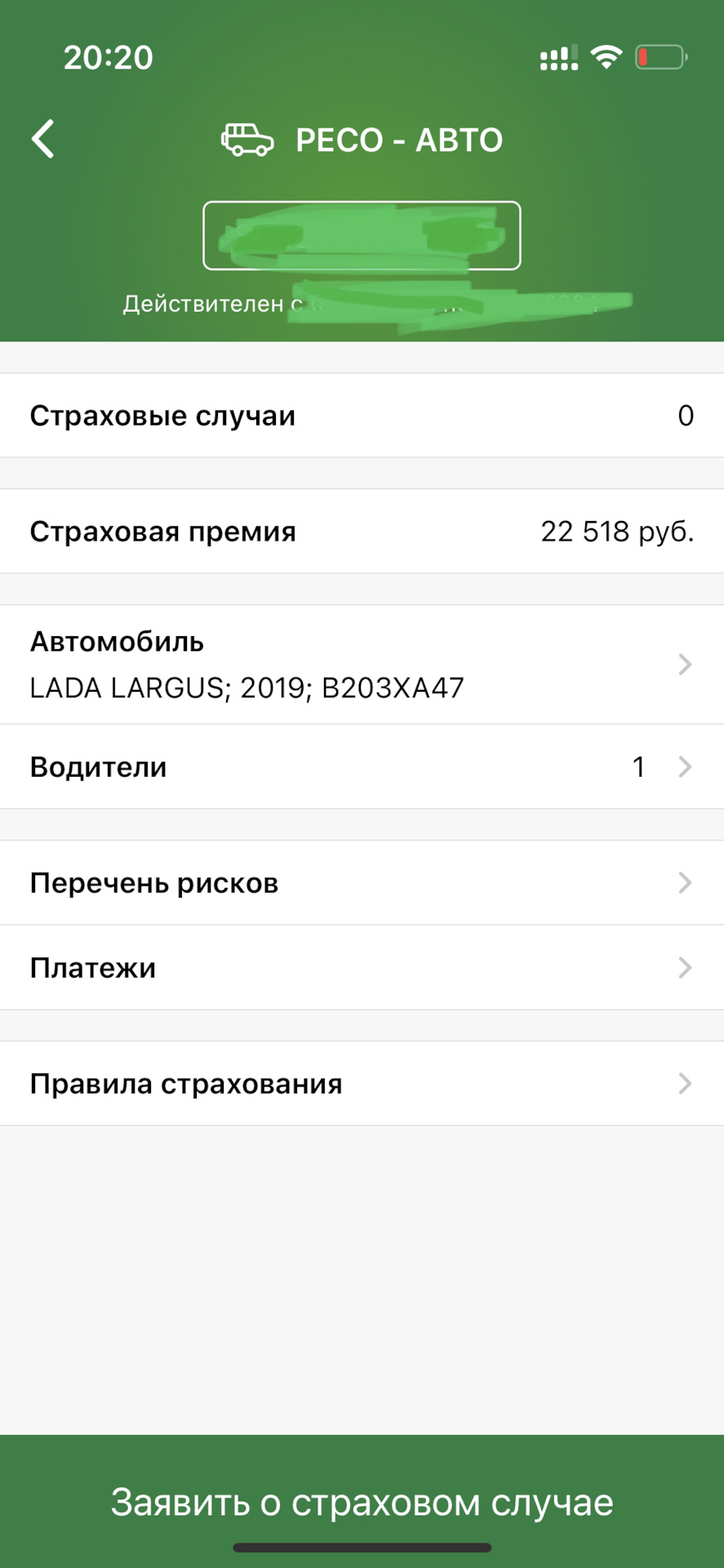Tap Заявить о страховом случае button
724x1568 pixels.
tap(362, 1501)
